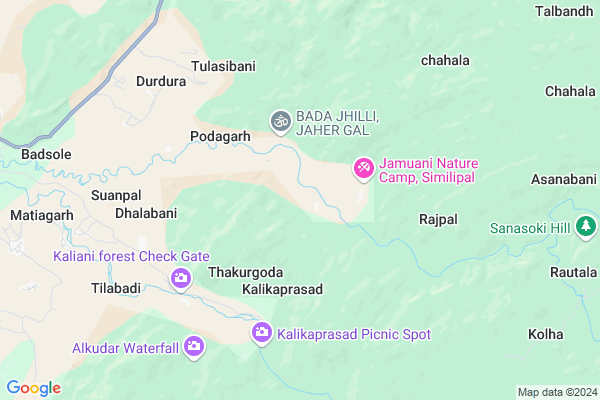
Task: Open the Sanasoki Hill park marker
Action: pyautogui.click(x=587, y=228)
